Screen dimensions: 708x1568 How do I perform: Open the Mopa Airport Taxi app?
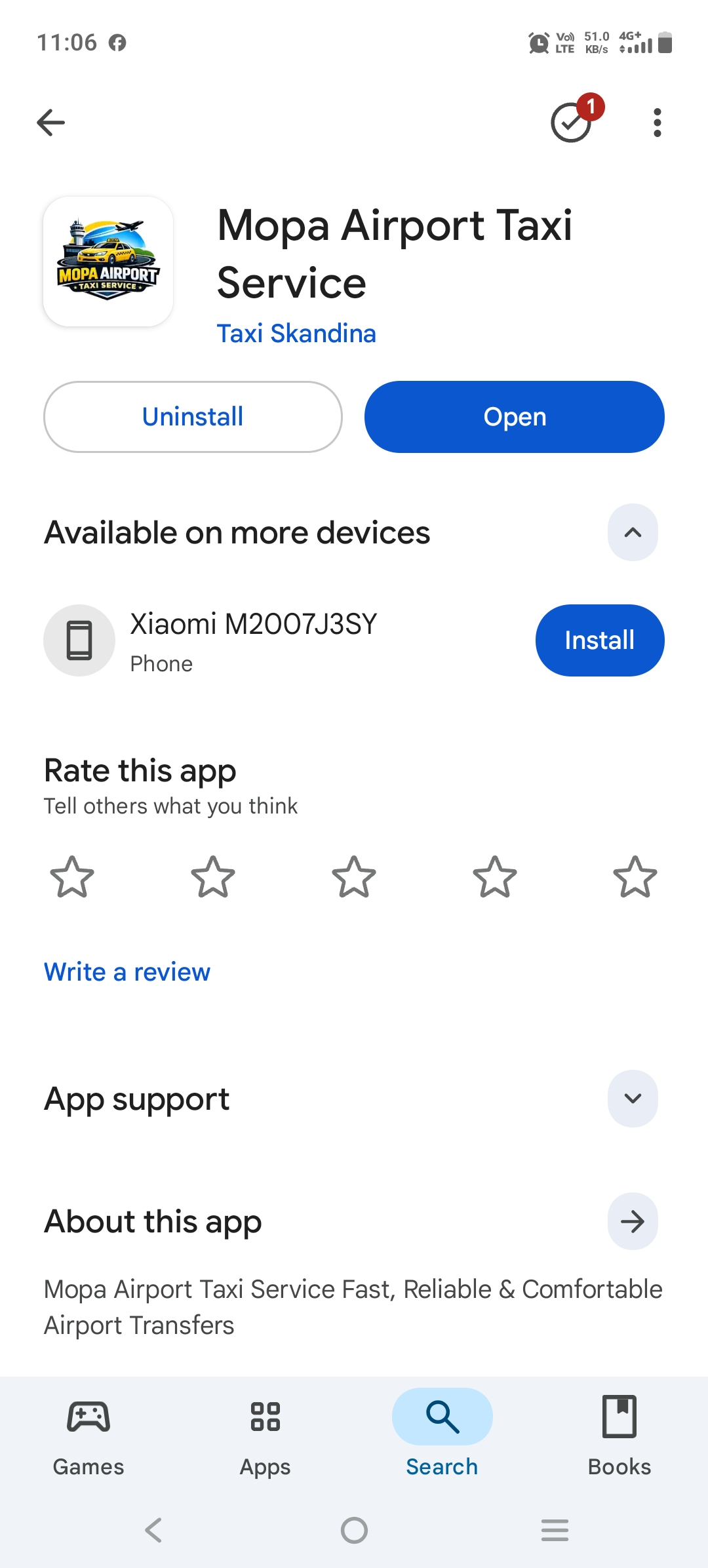coord(515,417)
